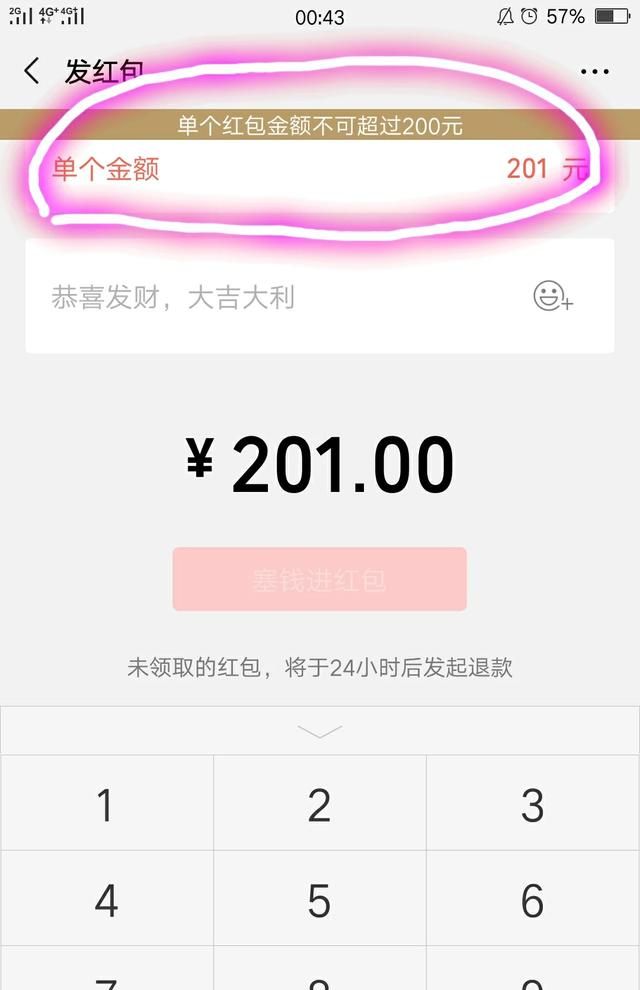The width and height of the screenshot is (640, 990).
Task: Hit the 4 key
Action: coord(106,900)
